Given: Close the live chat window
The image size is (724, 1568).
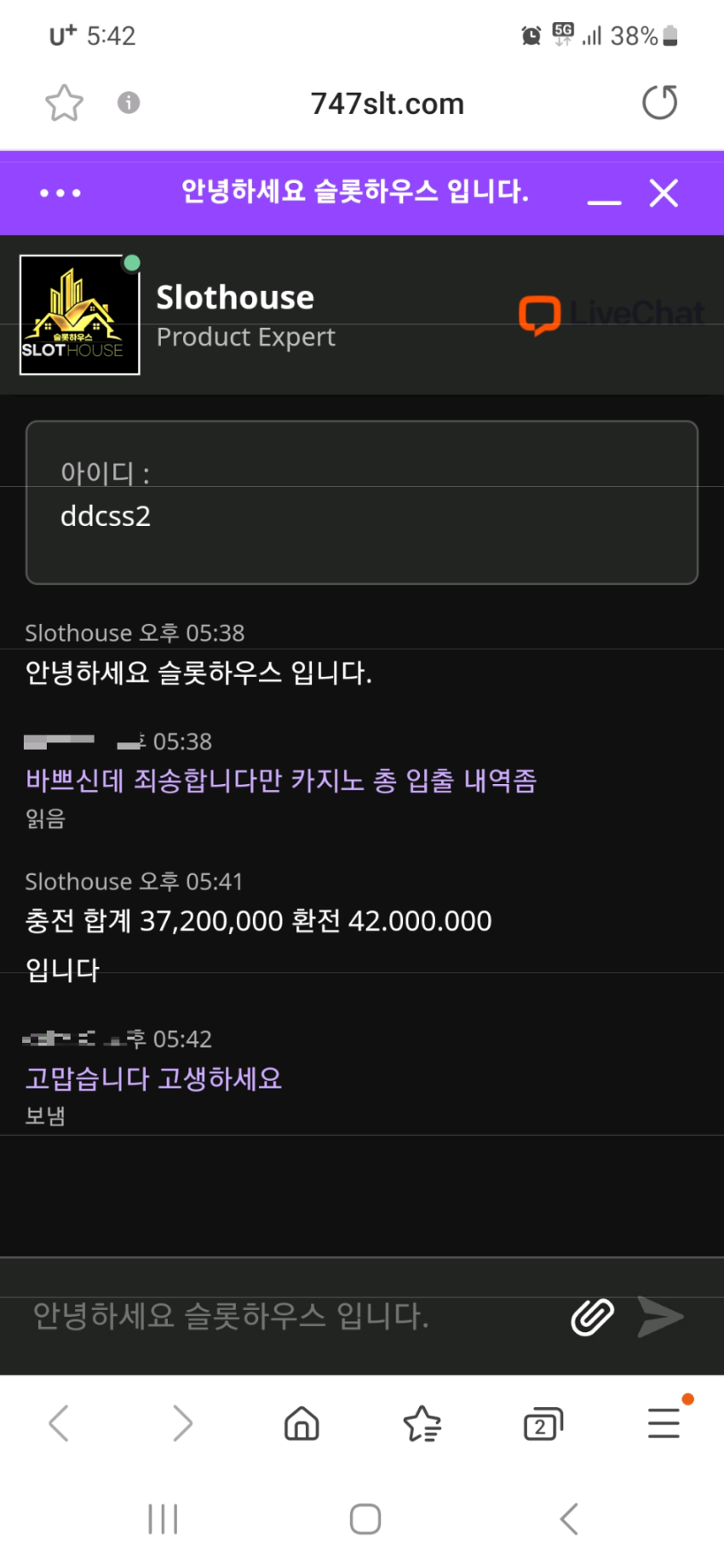Looking at the screenshot, I should [664, 193].
